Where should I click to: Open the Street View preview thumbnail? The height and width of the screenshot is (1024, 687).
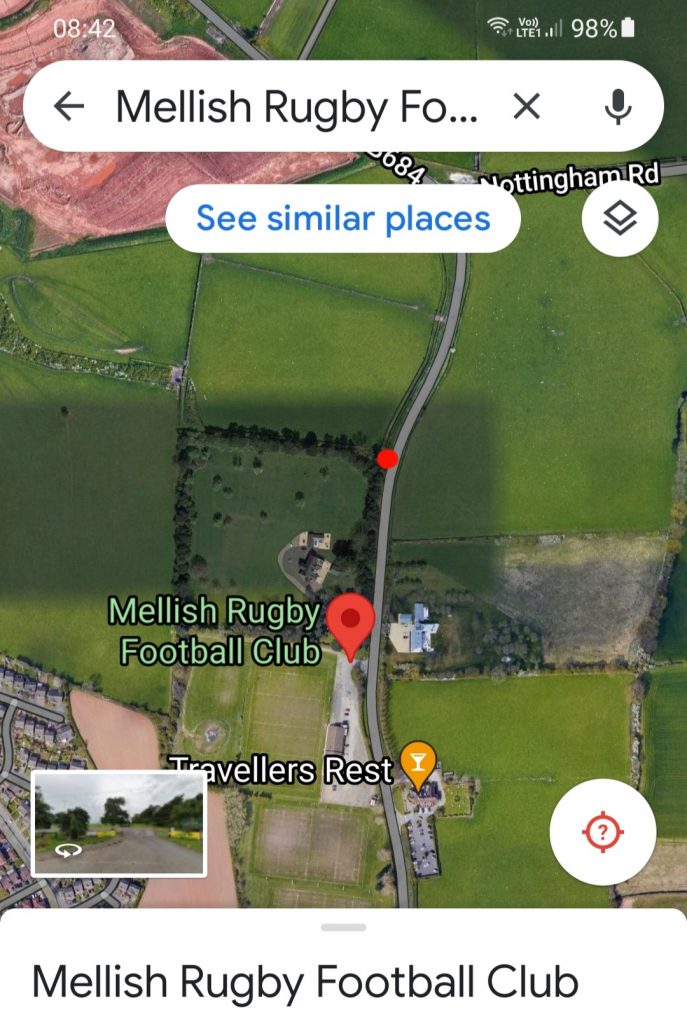119,823
